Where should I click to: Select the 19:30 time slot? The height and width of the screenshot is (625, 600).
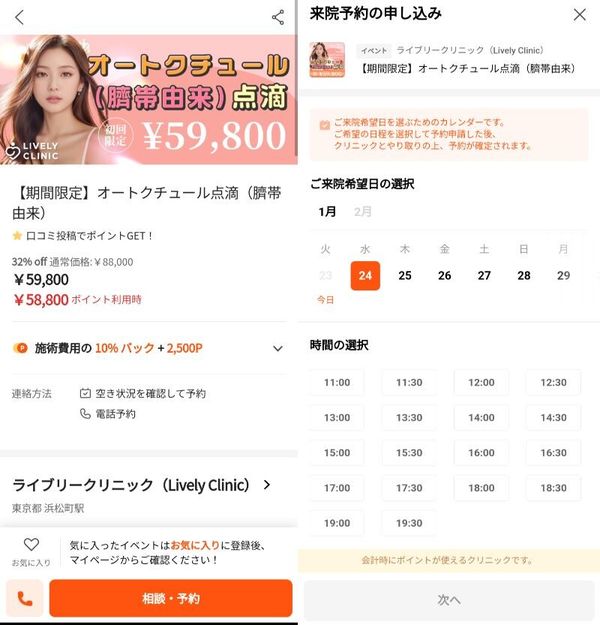click(409, 523)
